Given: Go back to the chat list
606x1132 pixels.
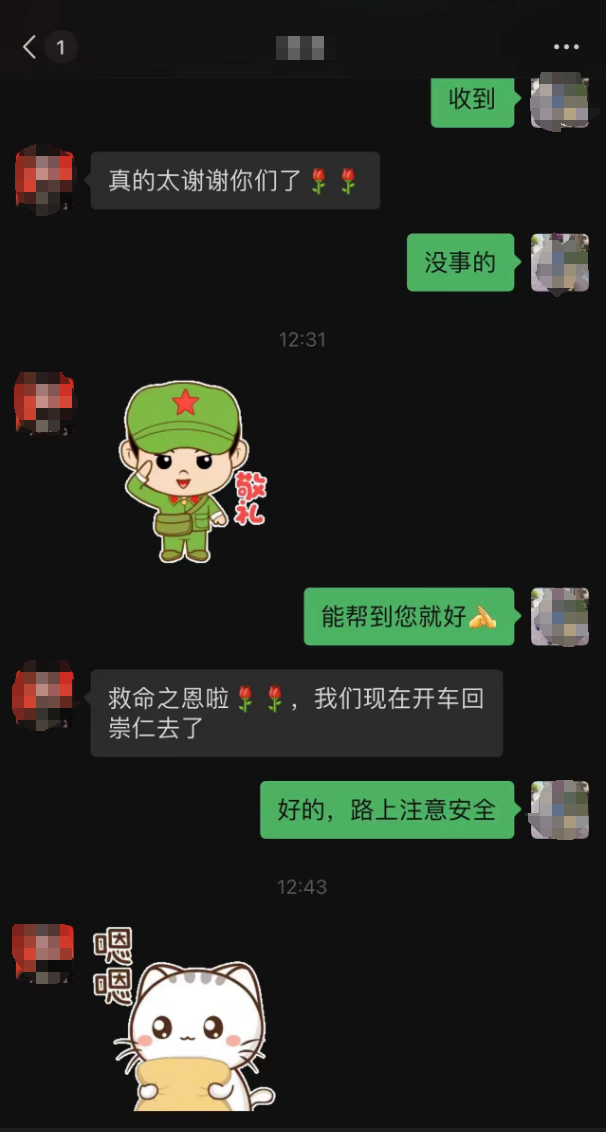Looking at the screenshot, I should click(x=30, y=47).
